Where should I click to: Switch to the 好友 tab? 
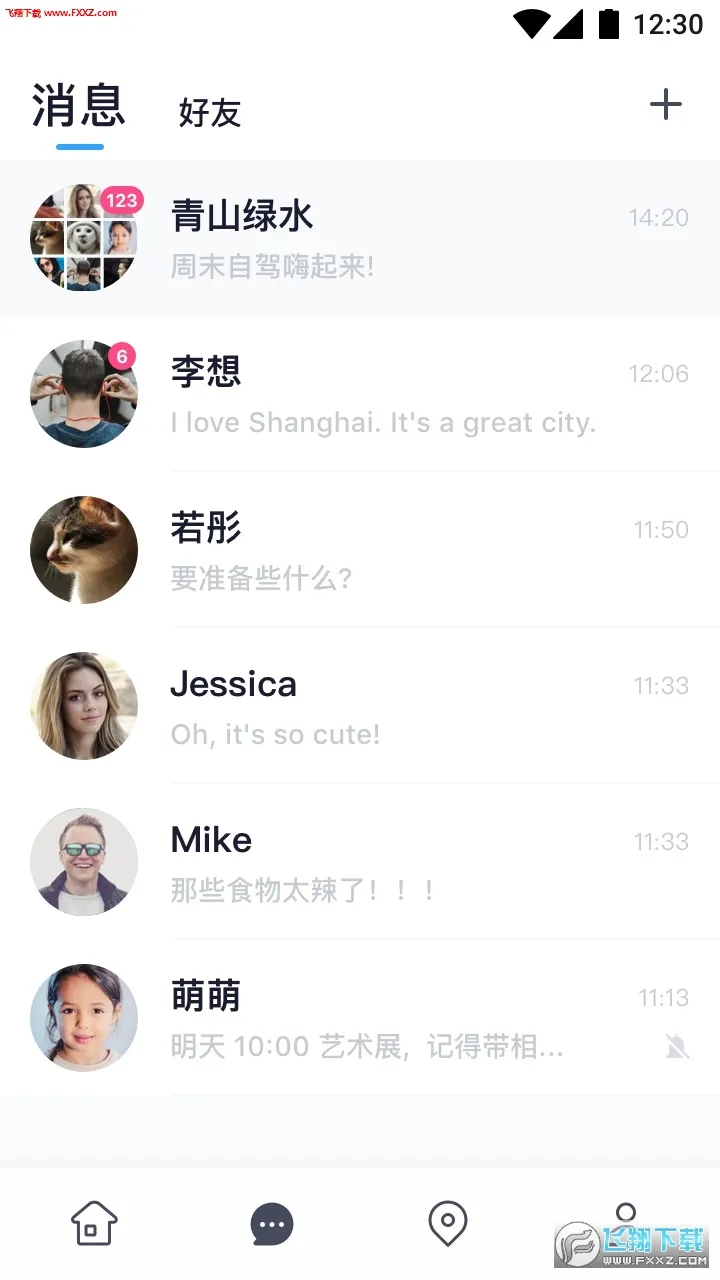[210, 113]
